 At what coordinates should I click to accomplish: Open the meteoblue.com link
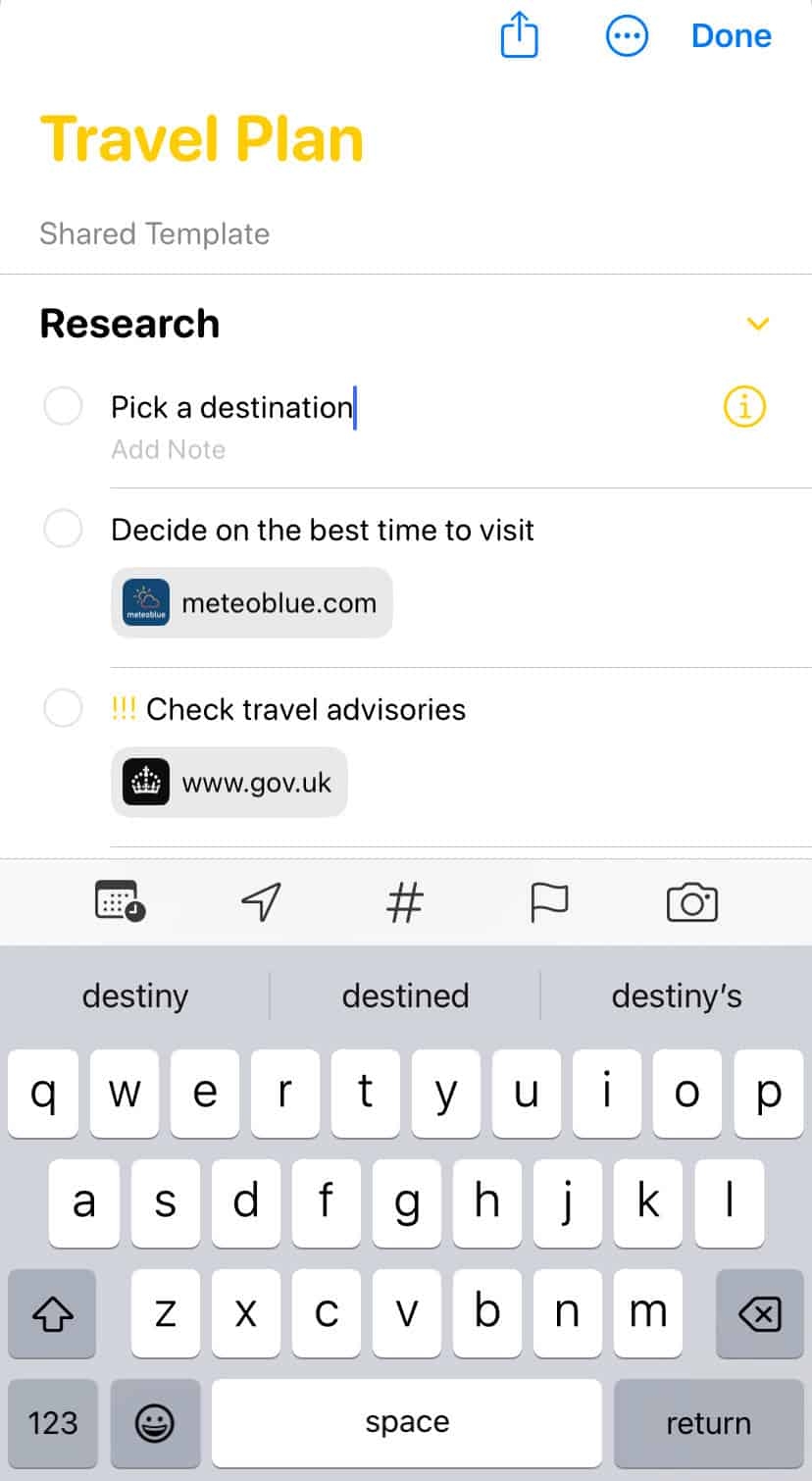click(252, 602)
